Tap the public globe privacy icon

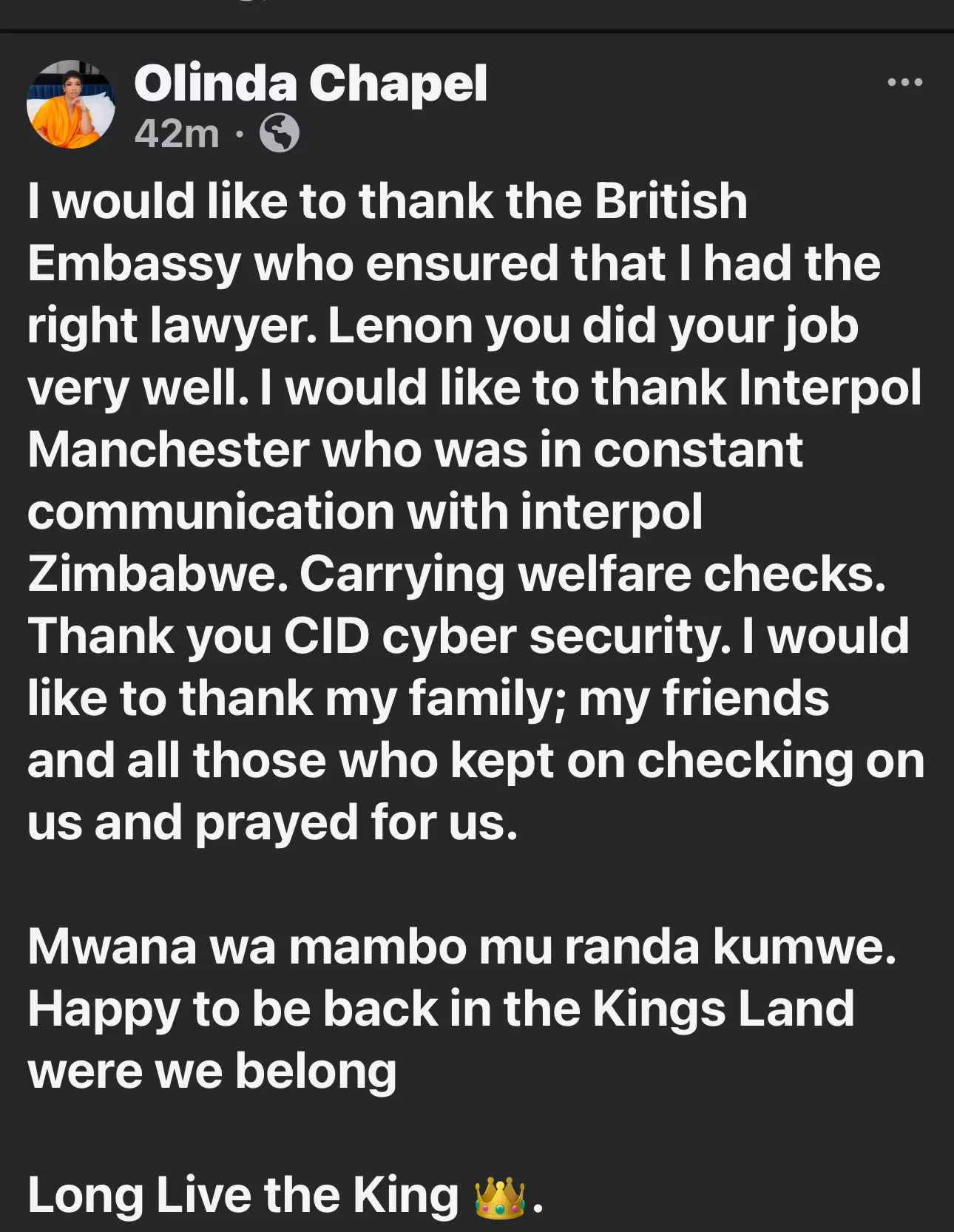click(x=280, y=134)
